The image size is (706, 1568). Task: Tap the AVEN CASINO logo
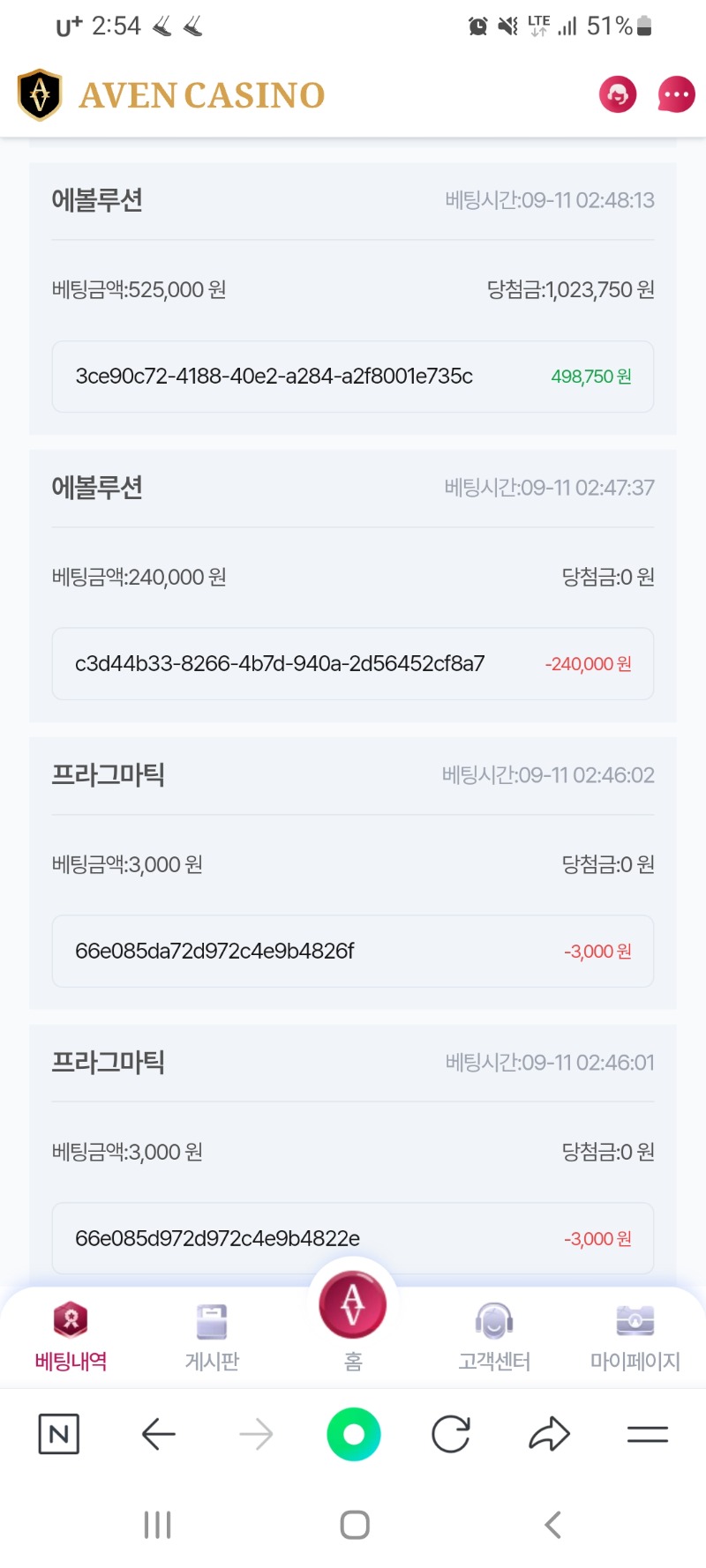(171, 95)
